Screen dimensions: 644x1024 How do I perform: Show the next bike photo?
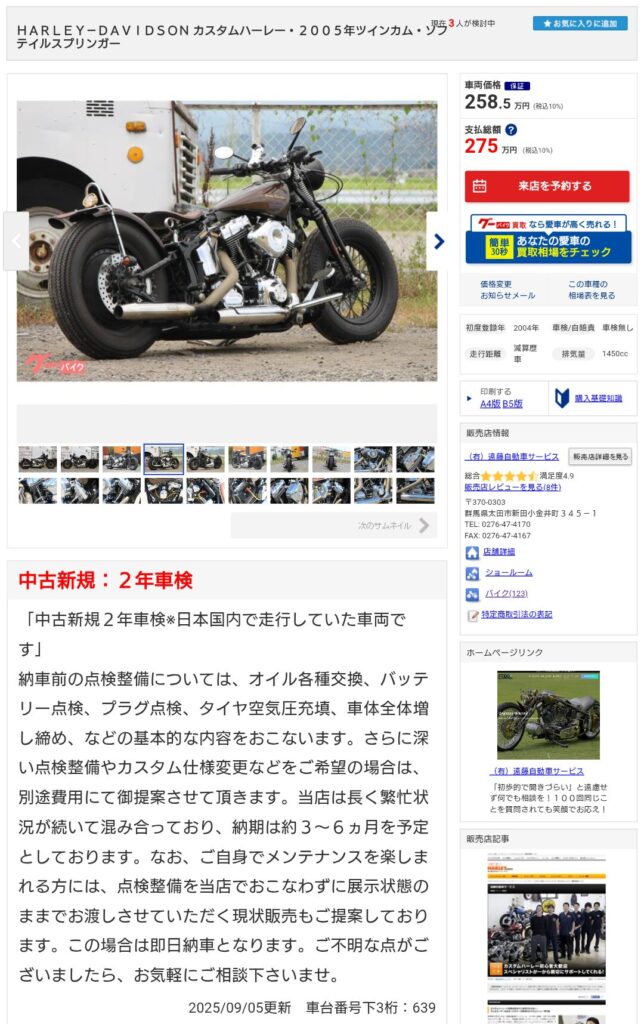pos(438,241)
